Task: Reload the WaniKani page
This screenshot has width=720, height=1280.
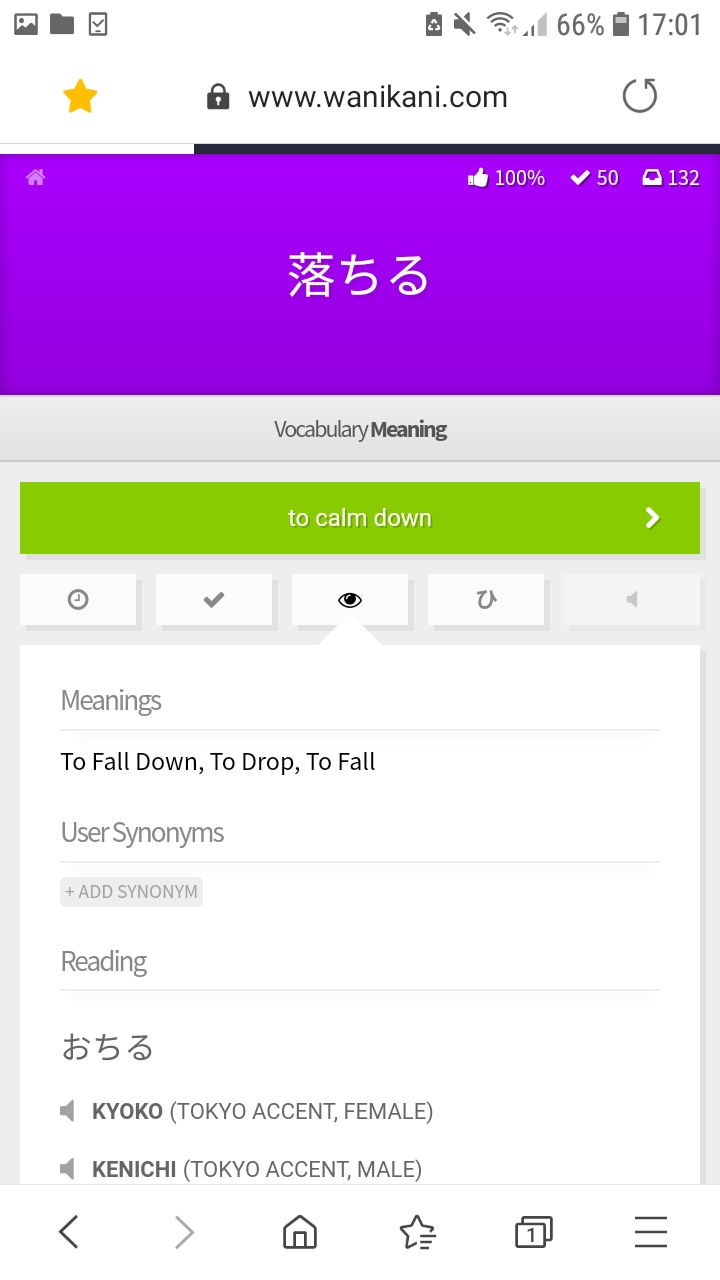Action: click(639, 97)
